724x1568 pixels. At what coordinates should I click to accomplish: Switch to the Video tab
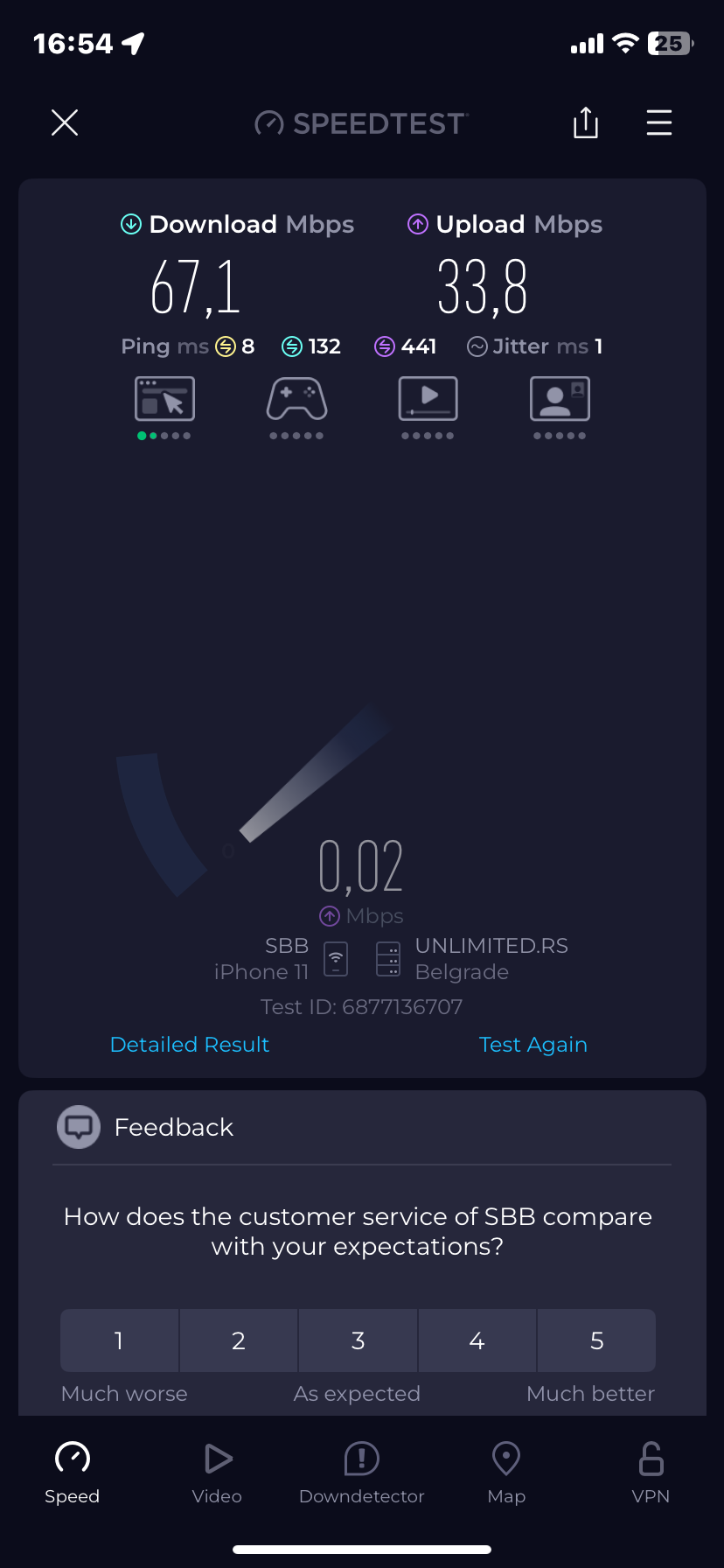[217, 1473]
